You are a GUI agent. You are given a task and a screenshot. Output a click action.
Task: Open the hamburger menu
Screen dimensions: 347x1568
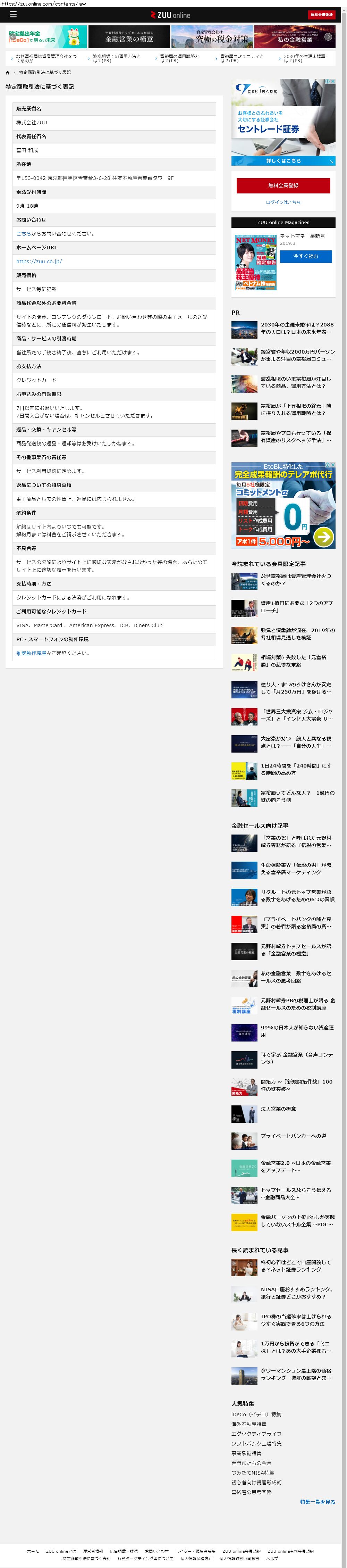pos(13,15)
